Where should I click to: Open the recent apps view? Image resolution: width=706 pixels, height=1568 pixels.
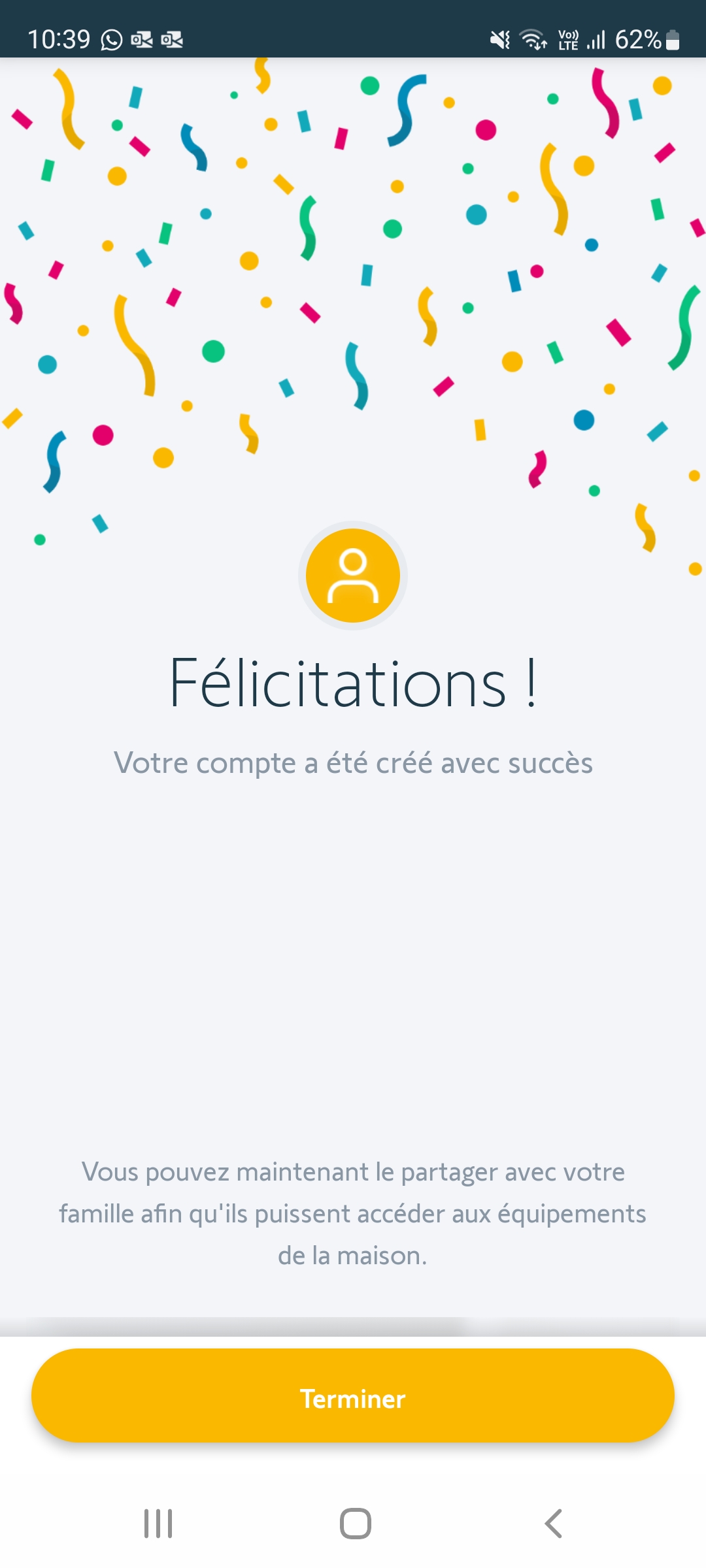158,1524
